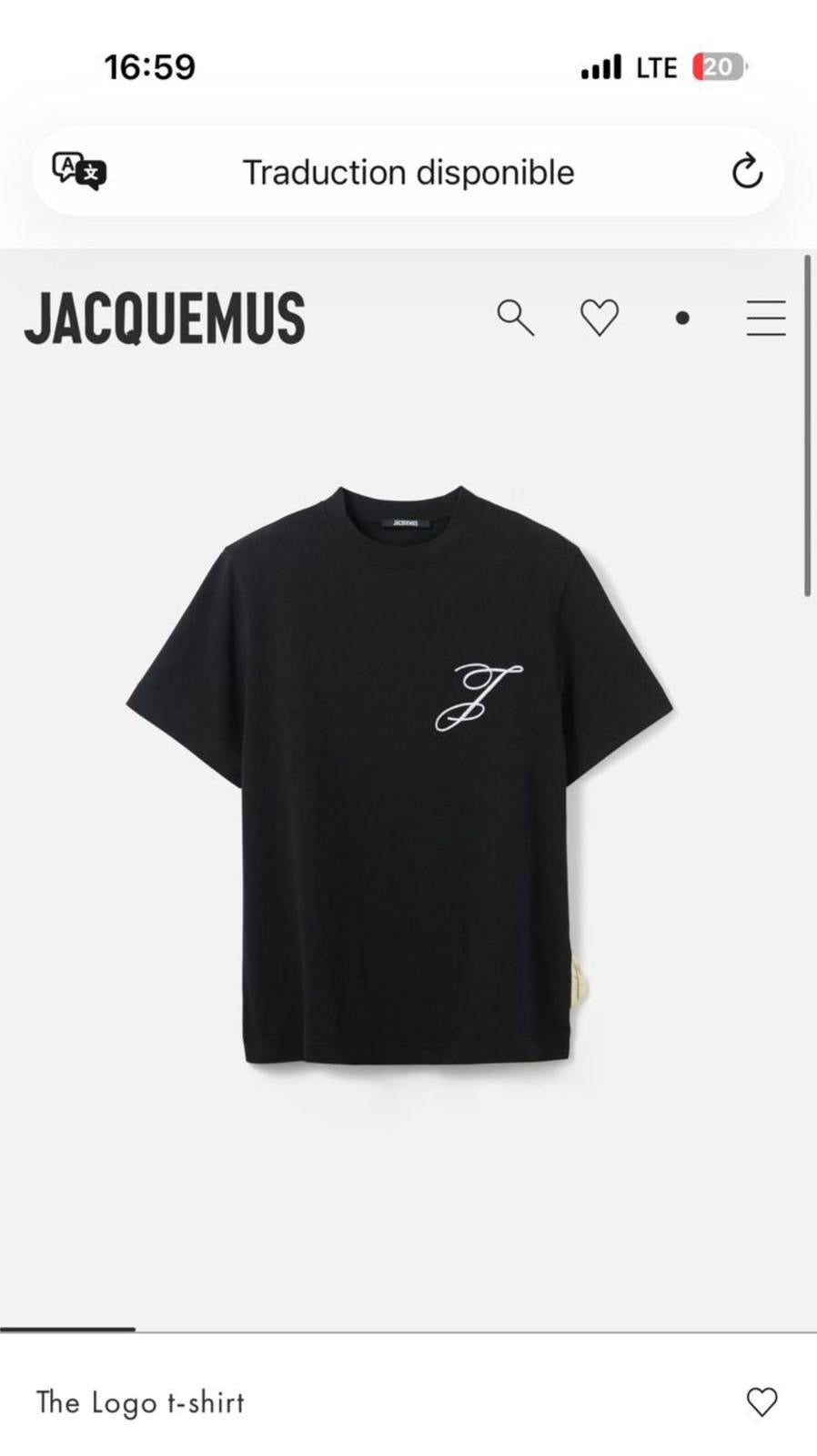View the black Logo t-shirt image
817x1456 pixels.
400,773
